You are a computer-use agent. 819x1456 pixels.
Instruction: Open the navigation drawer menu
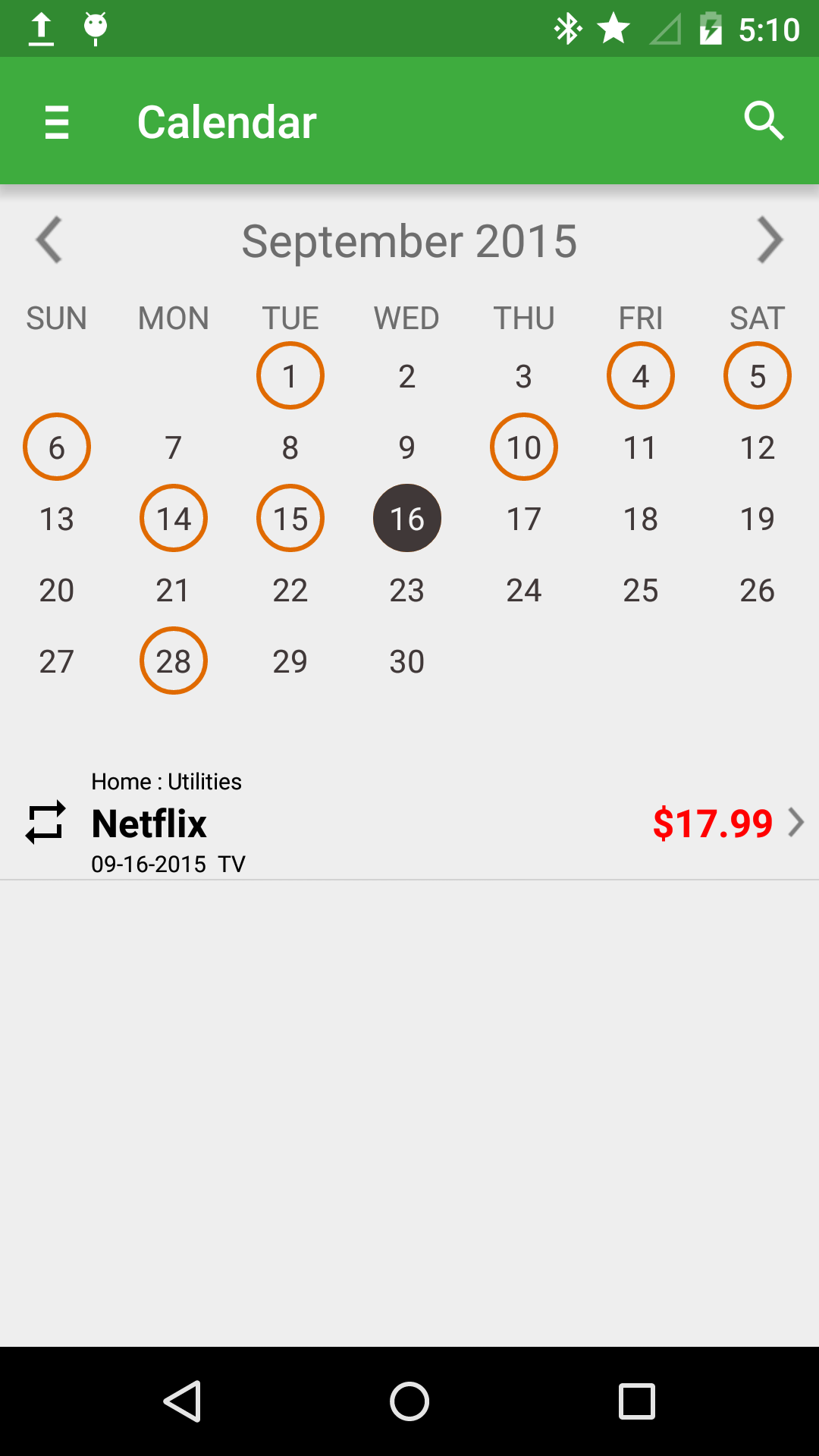tap(57, 122)
